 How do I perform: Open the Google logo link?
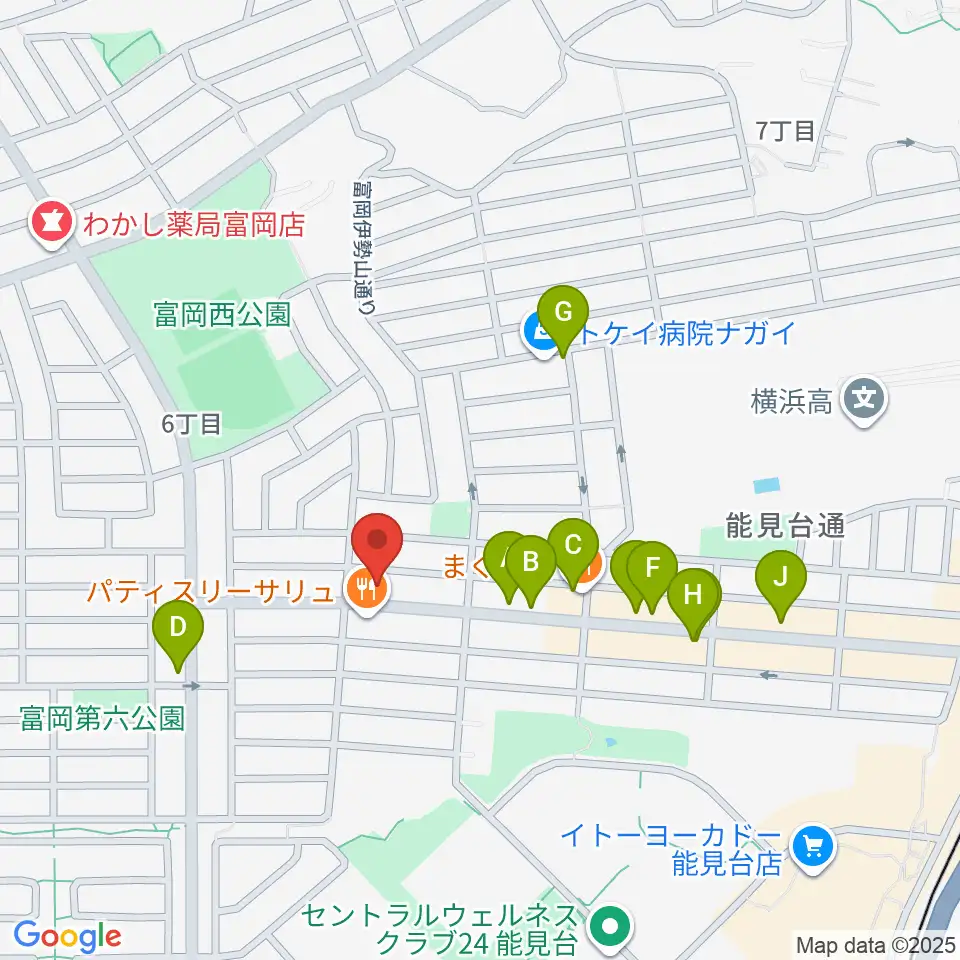(67, 937)
